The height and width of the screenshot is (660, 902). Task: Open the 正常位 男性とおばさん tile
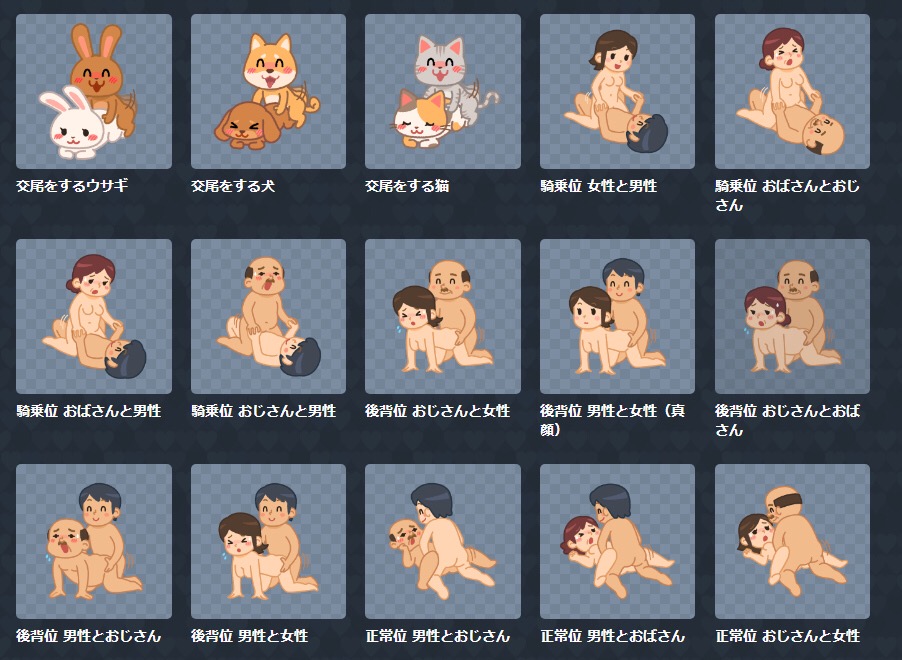tap(617, 541)
